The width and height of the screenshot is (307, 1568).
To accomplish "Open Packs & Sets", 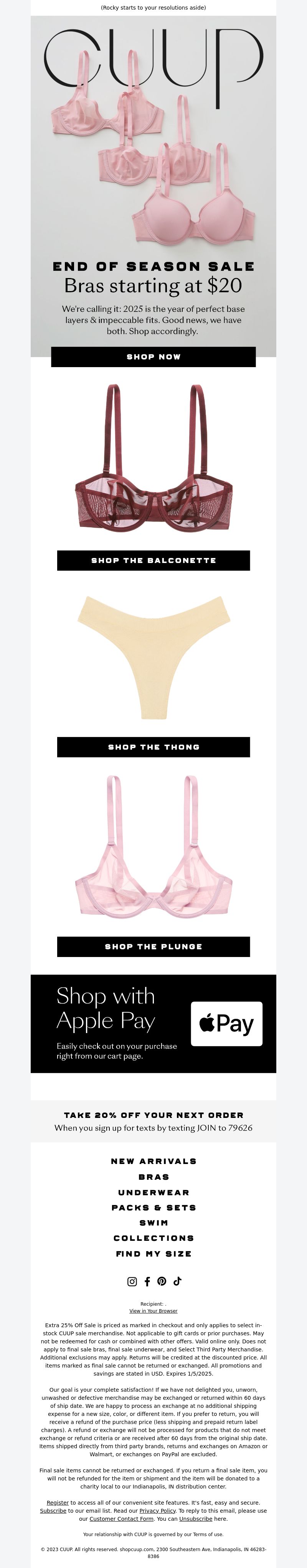I will (153, 1208).
